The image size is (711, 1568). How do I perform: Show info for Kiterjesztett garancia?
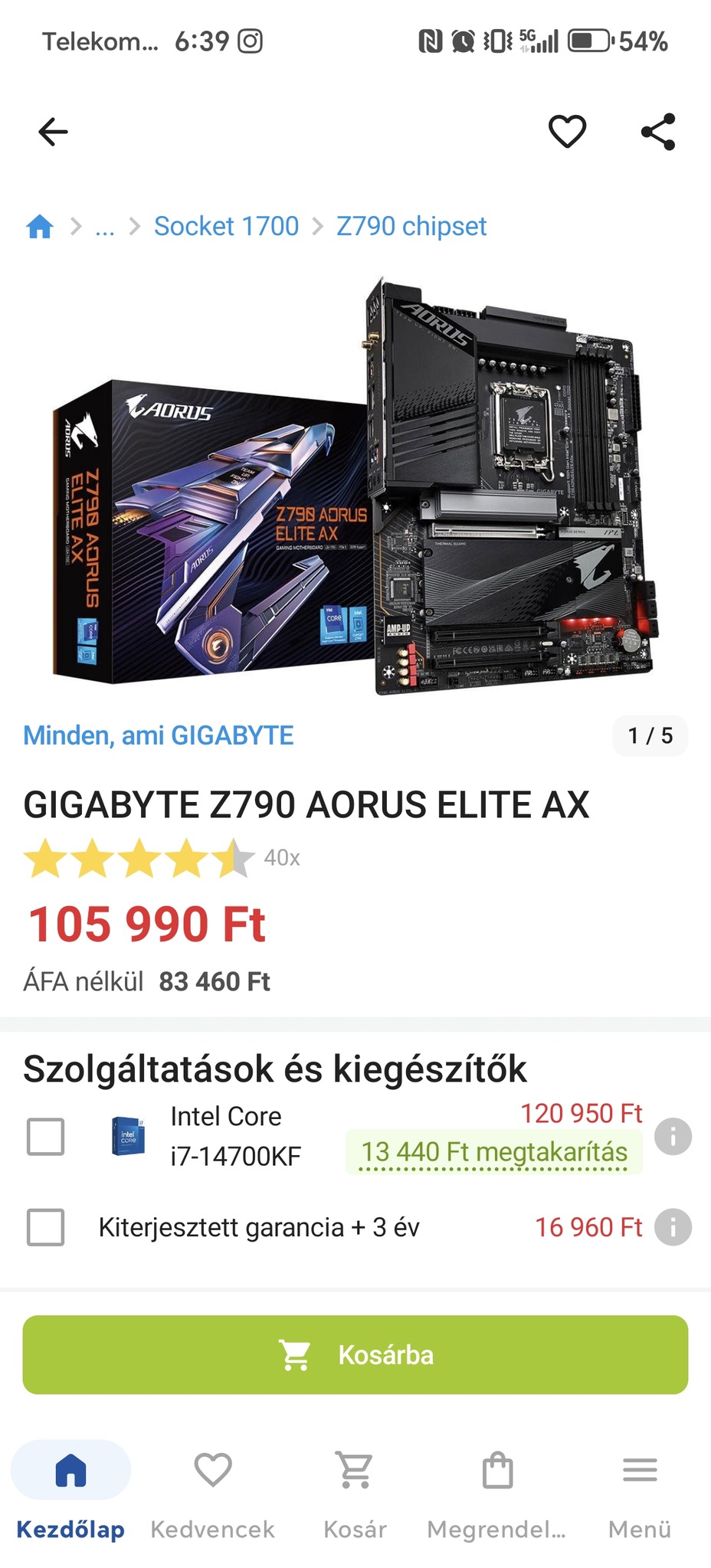coord(673,1227)
